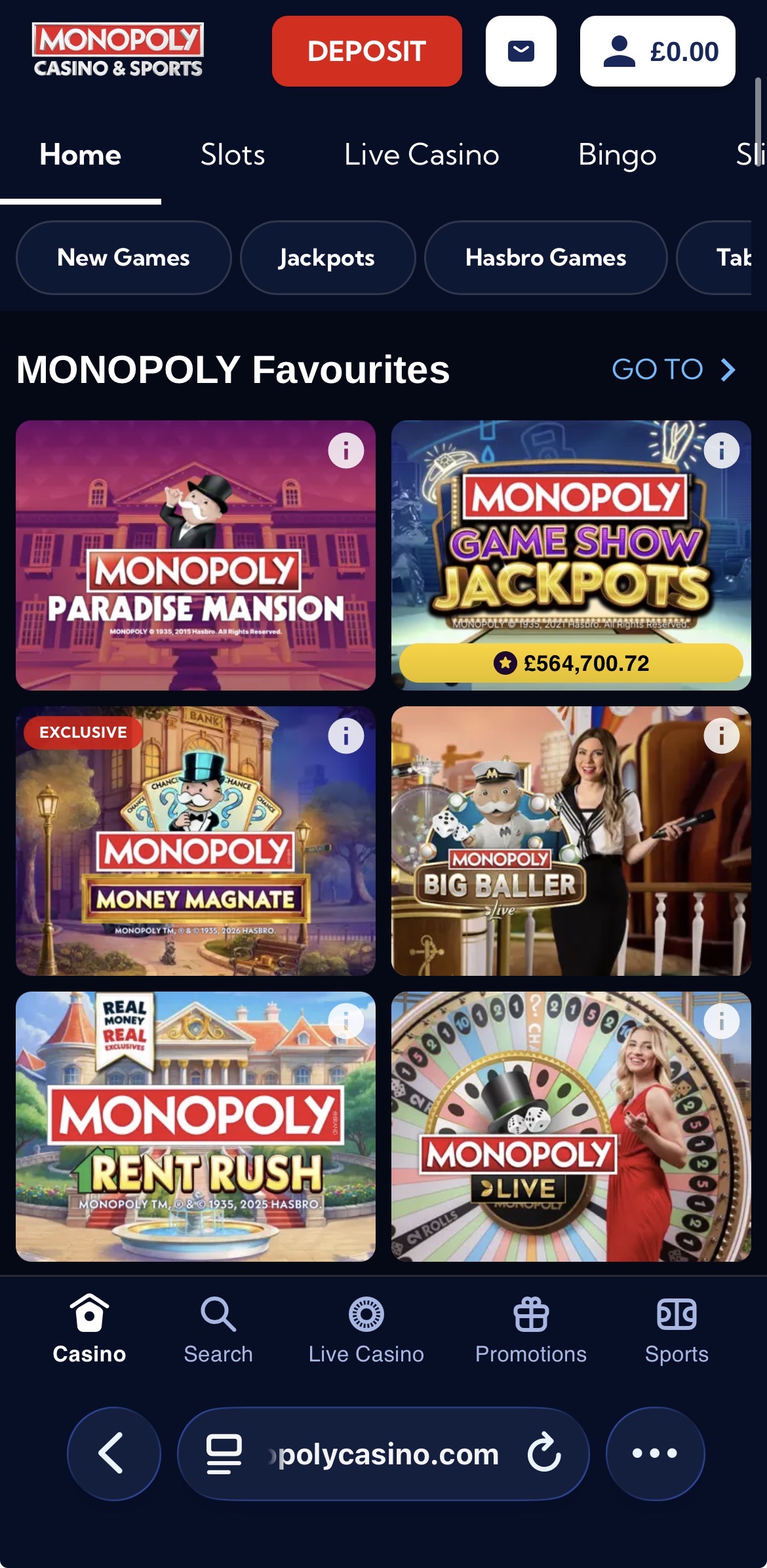The image size is (767, 1568).
Task: Open Search in the bottom navigation
Action: (x=218, y=1330)
